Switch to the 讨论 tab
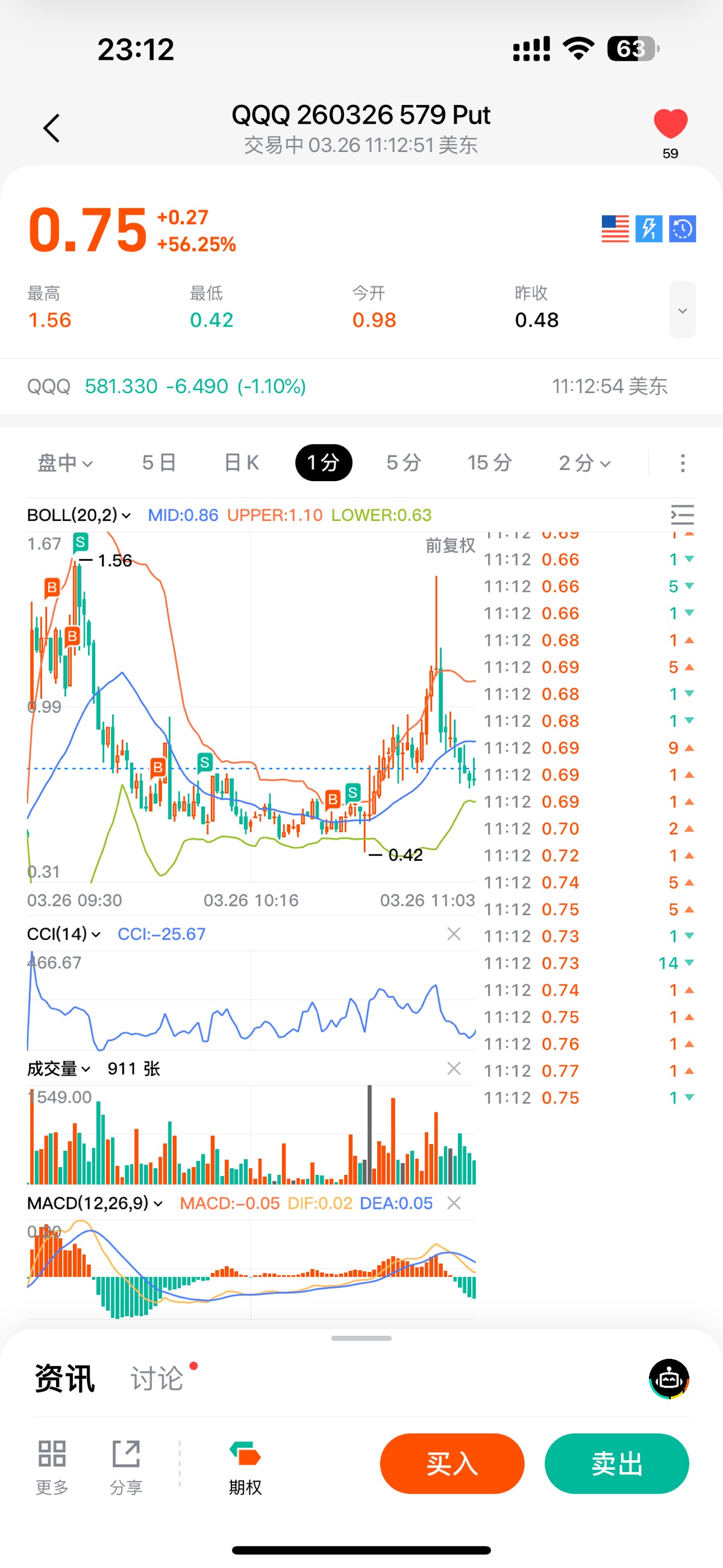The height and width of the screenshot is (1568, 723). pyautogui.click(x=157, y=1378)
